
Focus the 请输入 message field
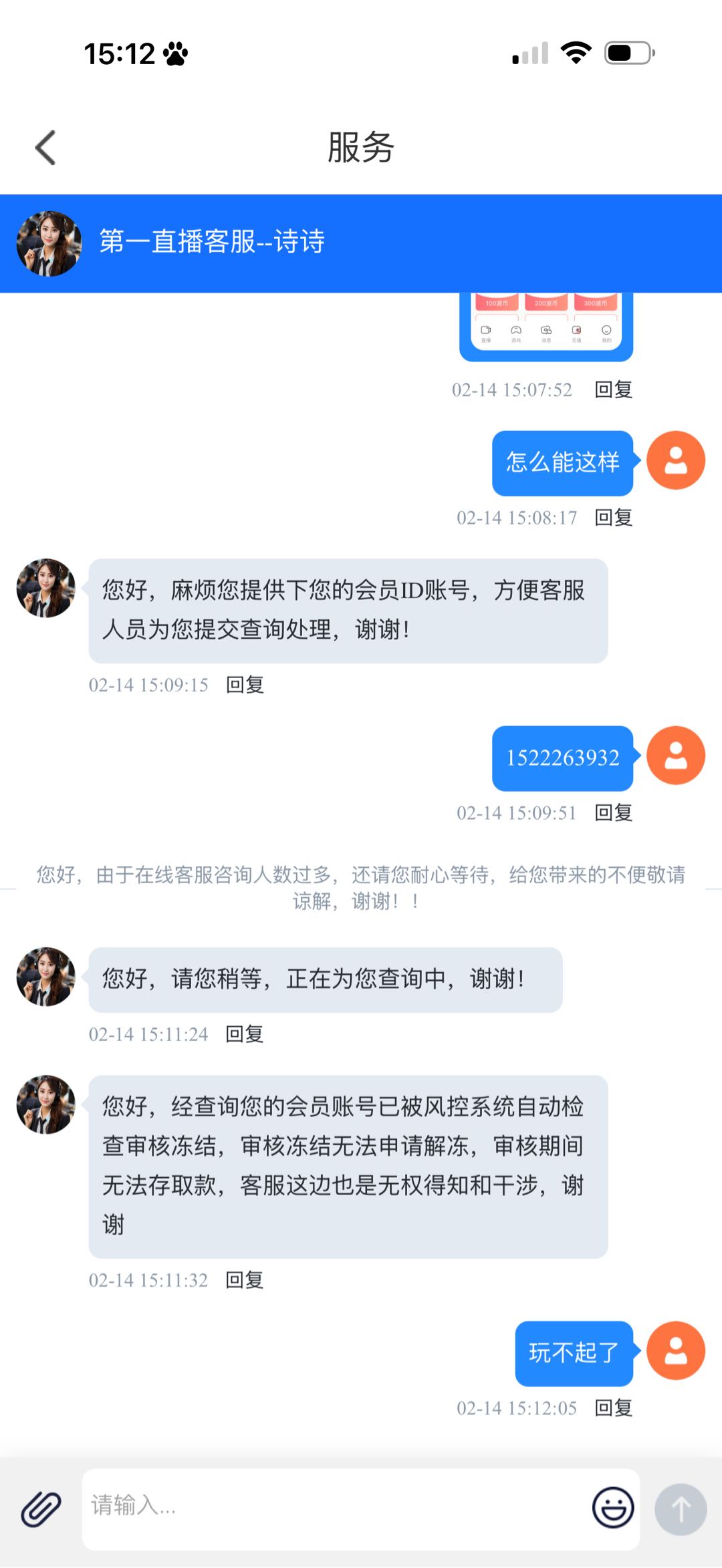(x=334, y=1507)
